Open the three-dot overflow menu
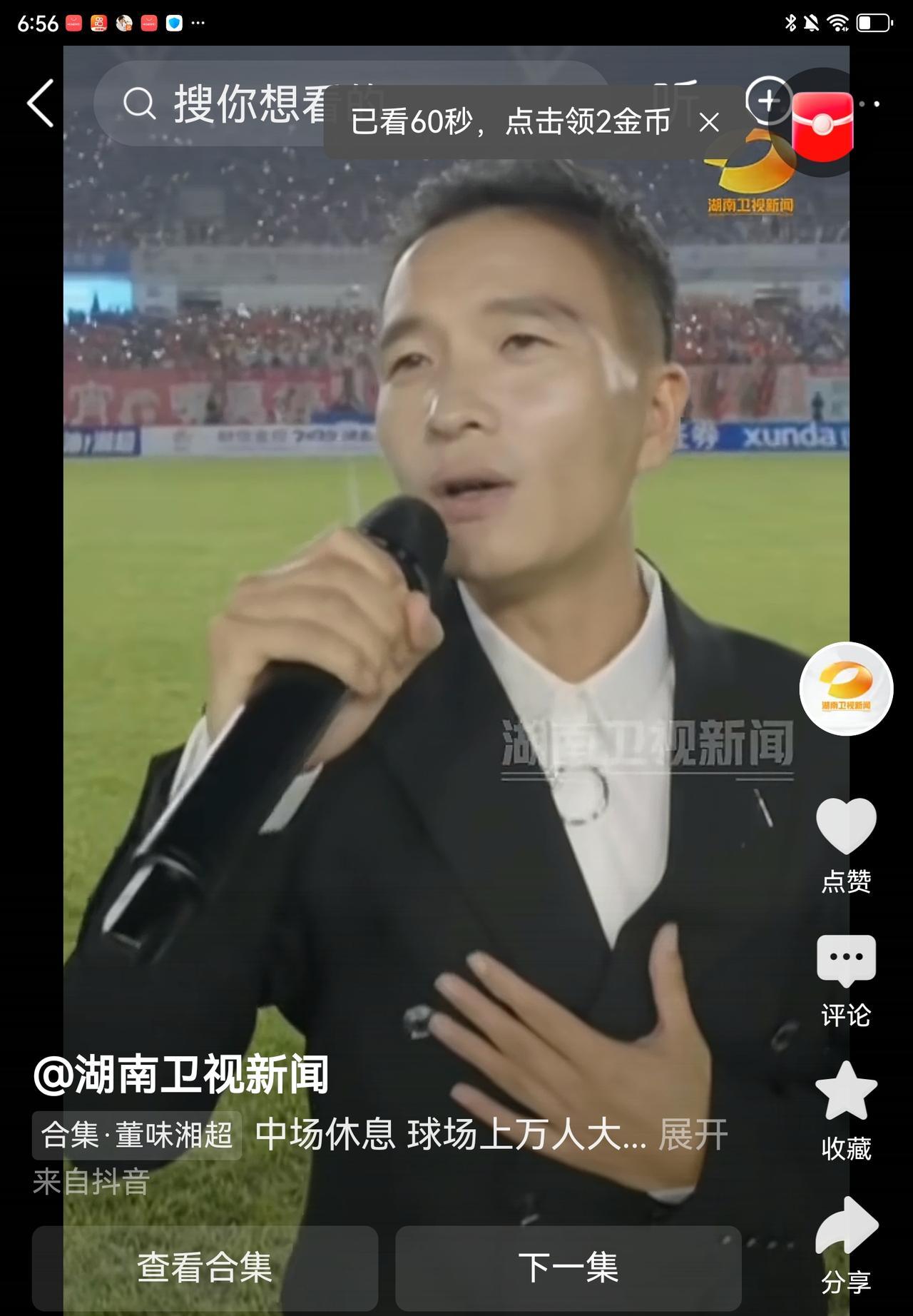 point(872,104)
